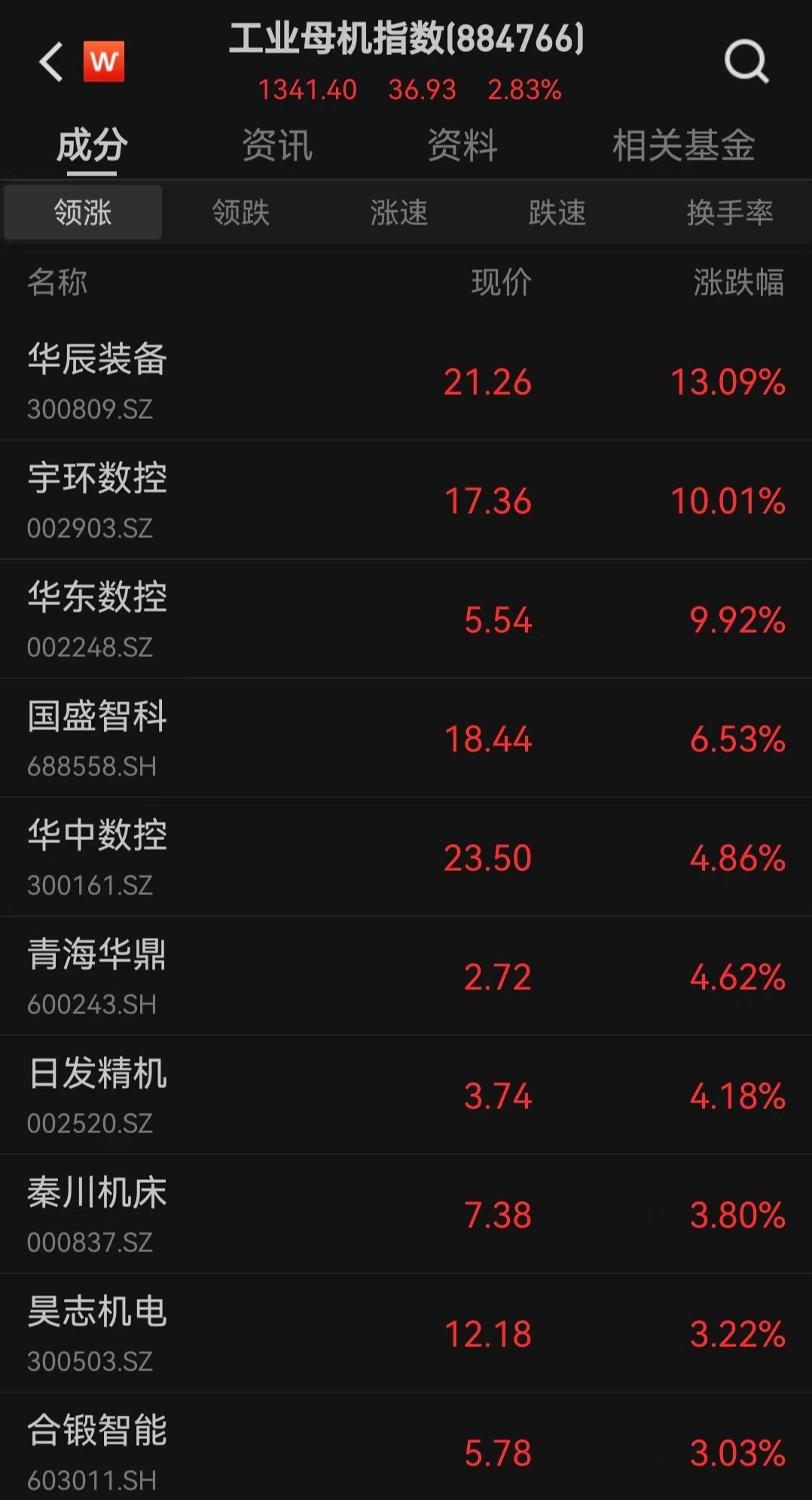This screenshot has width=812, height=1500.
Task: Switch to the 资讯 tab
Action: click(277, 145)
